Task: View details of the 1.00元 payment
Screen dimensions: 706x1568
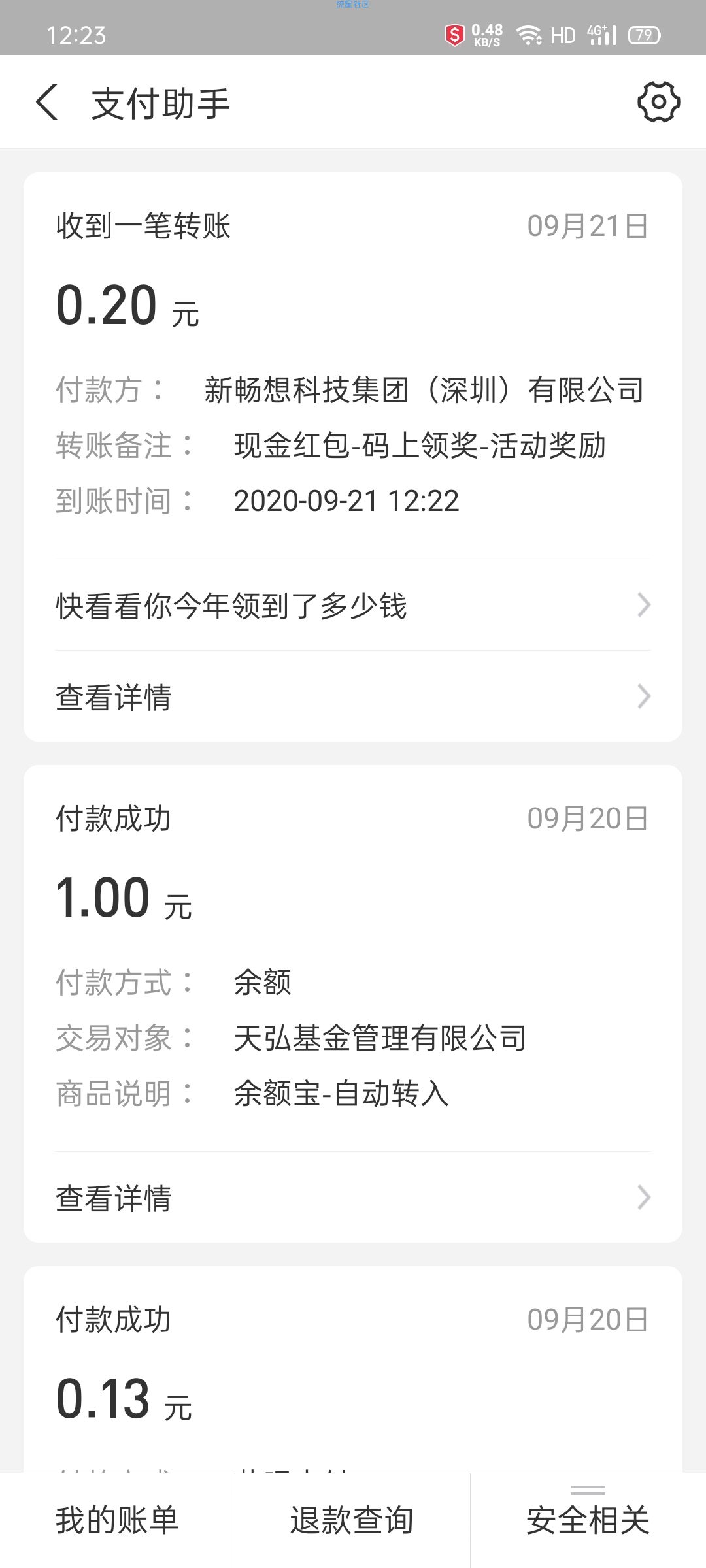Action: pyautogui.click(x=353, y=1198)
